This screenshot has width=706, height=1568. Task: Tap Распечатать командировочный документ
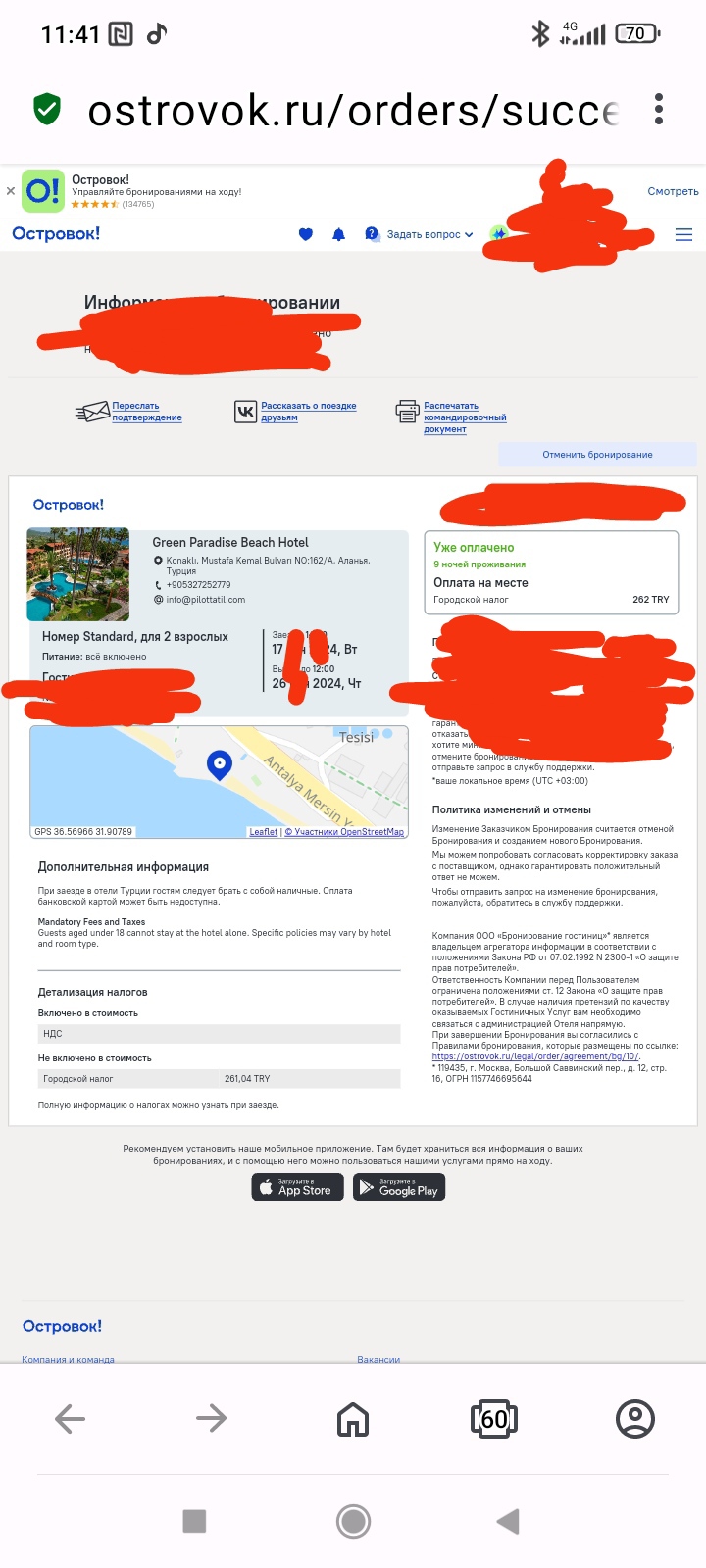[465, 416]
